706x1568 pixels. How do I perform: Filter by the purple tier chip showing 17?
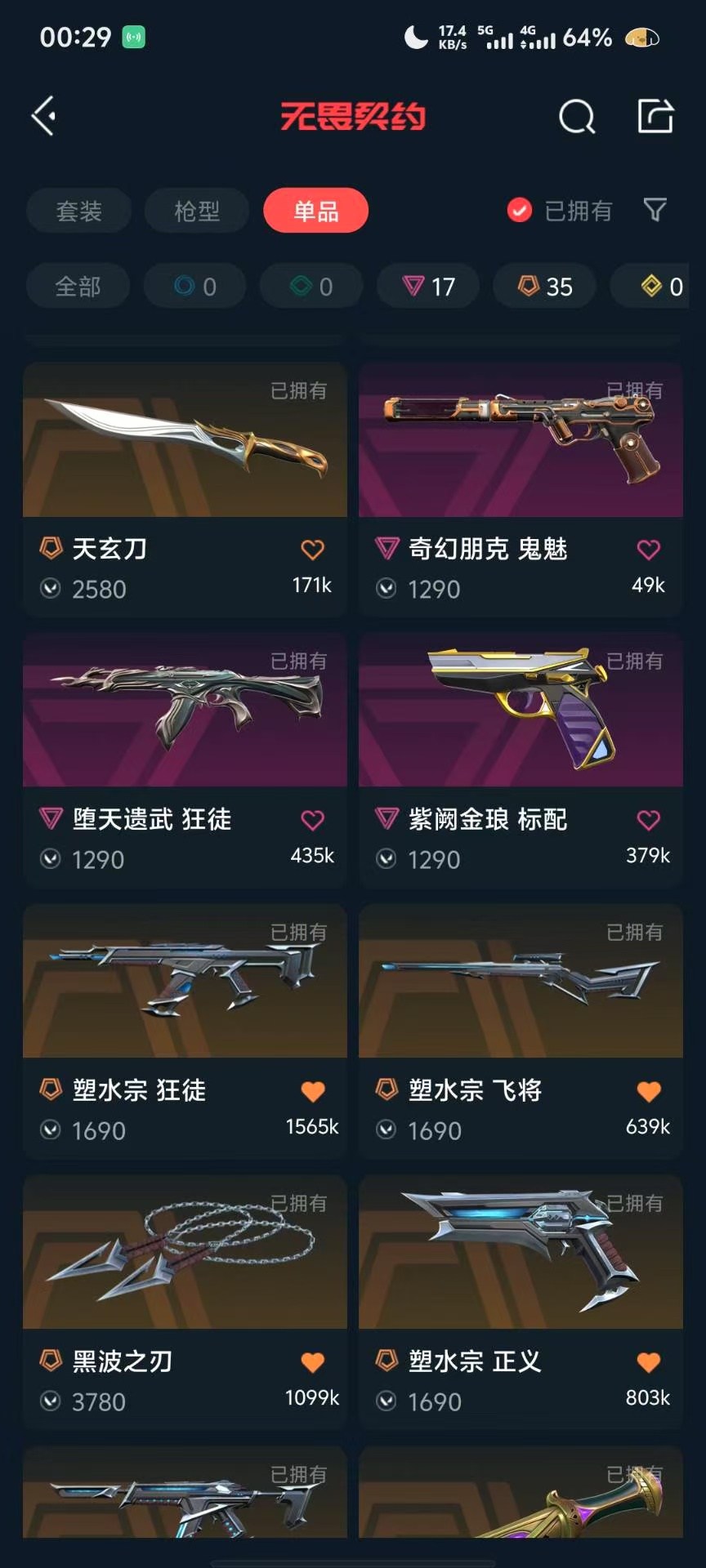pos(428,287)
